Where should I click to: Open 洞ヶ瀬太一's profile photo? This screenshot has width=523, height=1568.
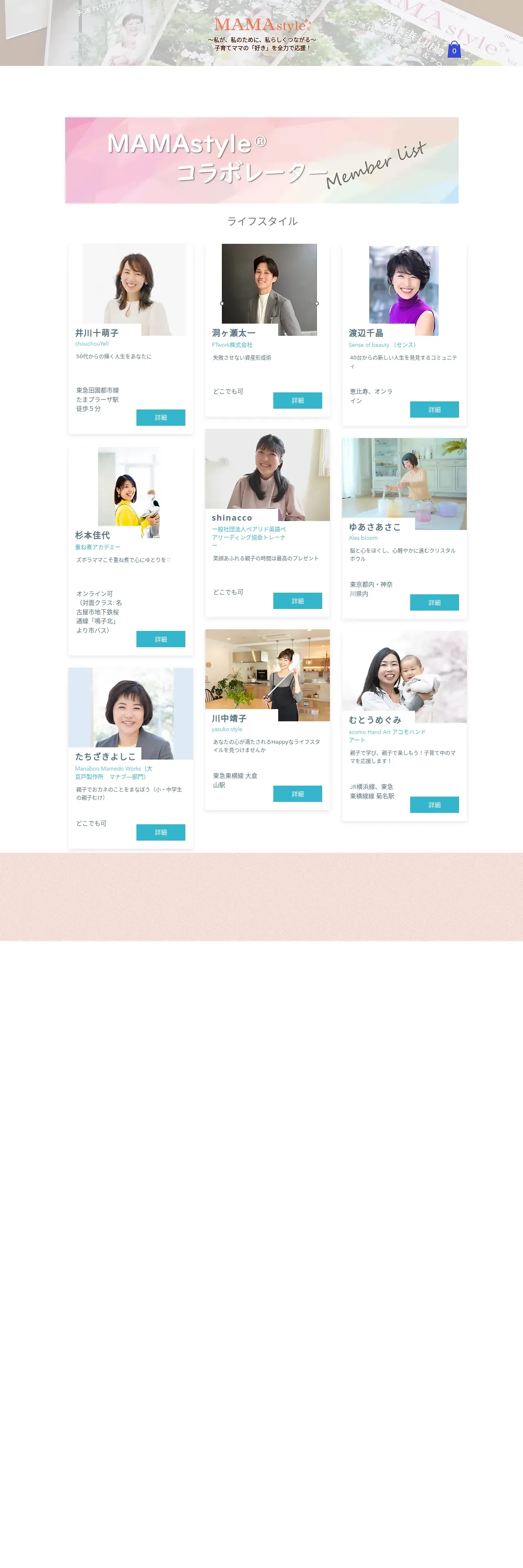pos(269,290)
